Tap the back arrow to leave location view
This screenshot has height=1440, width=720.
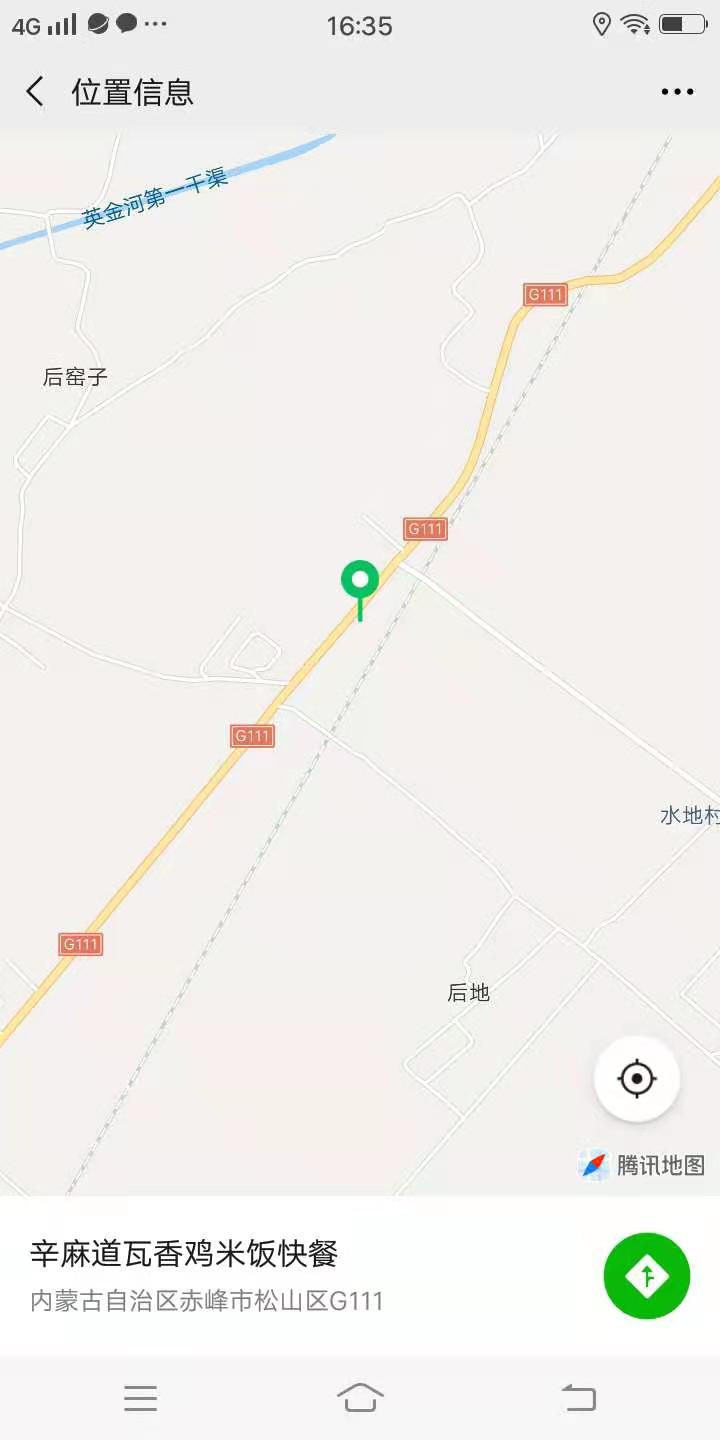pos(34,91)
